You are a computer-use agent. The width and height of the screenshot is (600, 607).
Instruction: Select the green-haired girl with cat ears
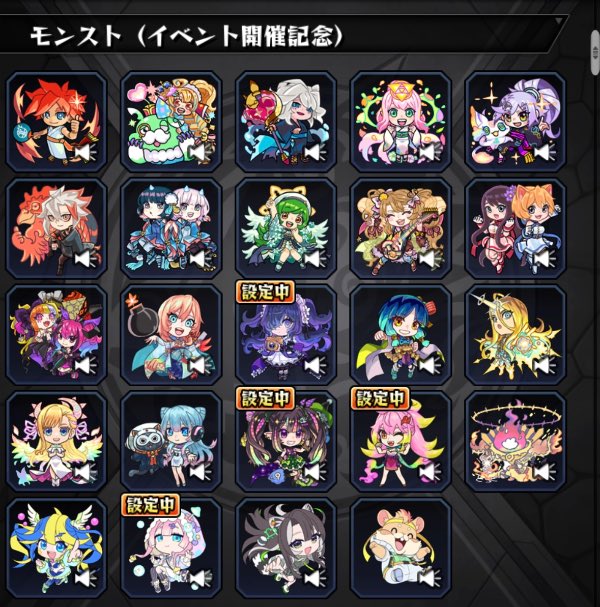tap(285, 225)
